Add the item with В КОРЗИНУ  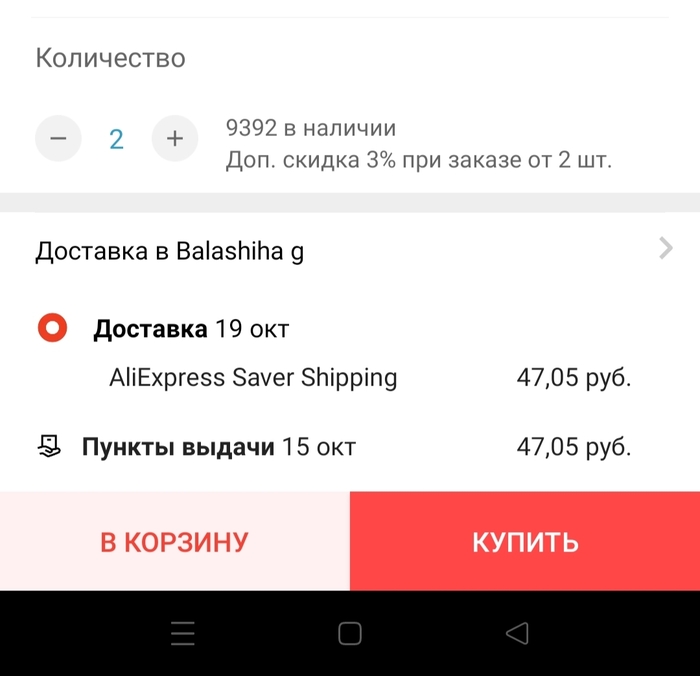(x=174, y=542)
